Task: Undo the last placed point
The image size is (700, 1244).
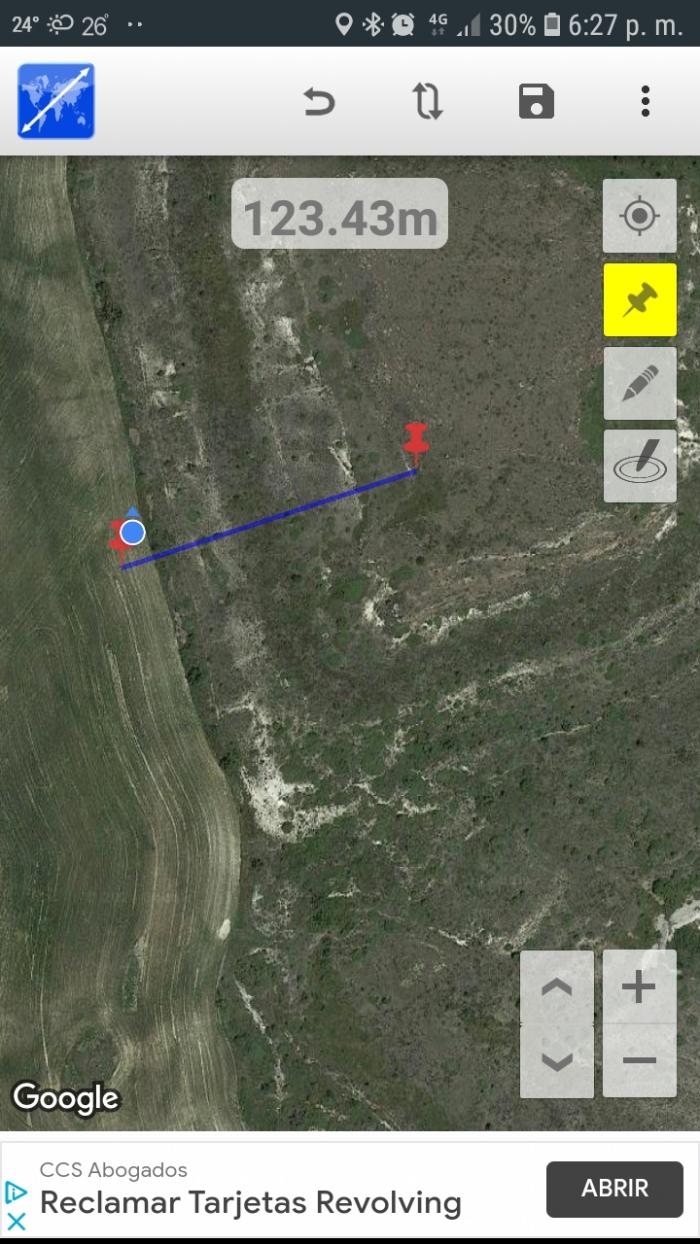Action: pyautogui.click(x=319, y=101)
